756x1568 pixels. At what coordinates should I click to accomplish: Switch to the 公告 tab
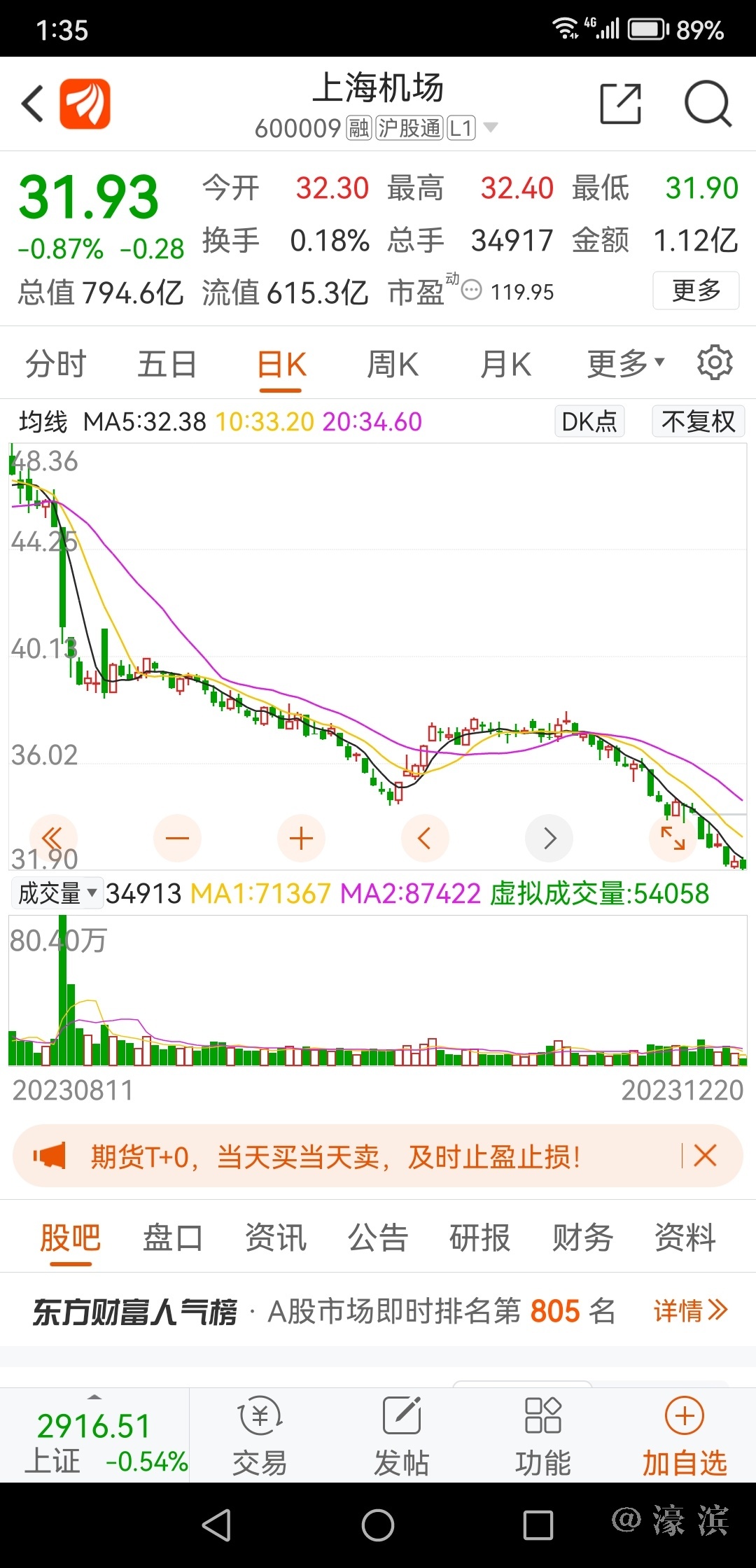pos(378,1238)
